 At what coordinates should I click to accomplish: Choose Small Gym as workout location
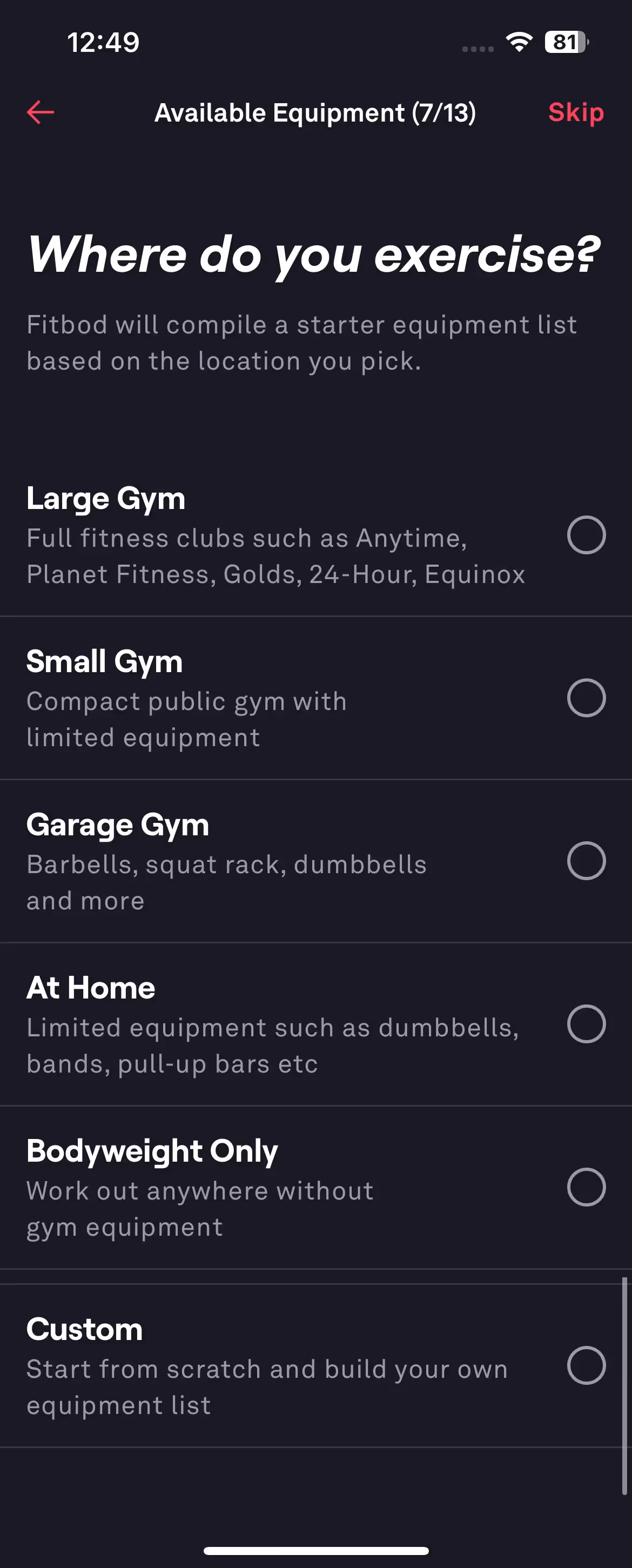pos(586,698)
